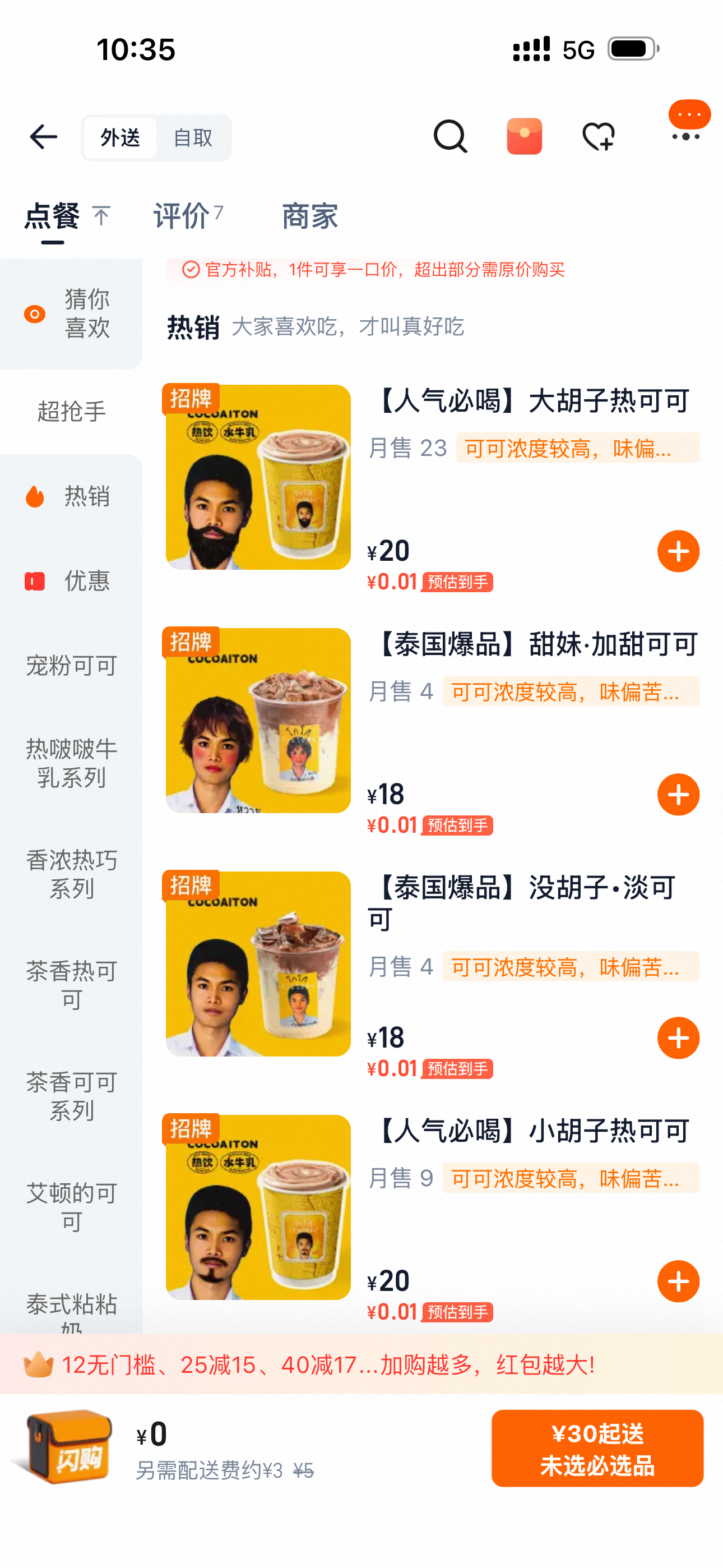Add 大胡子热可可 to cart
The width and height of the screenshot is (723, 1568).
(678, 551)
